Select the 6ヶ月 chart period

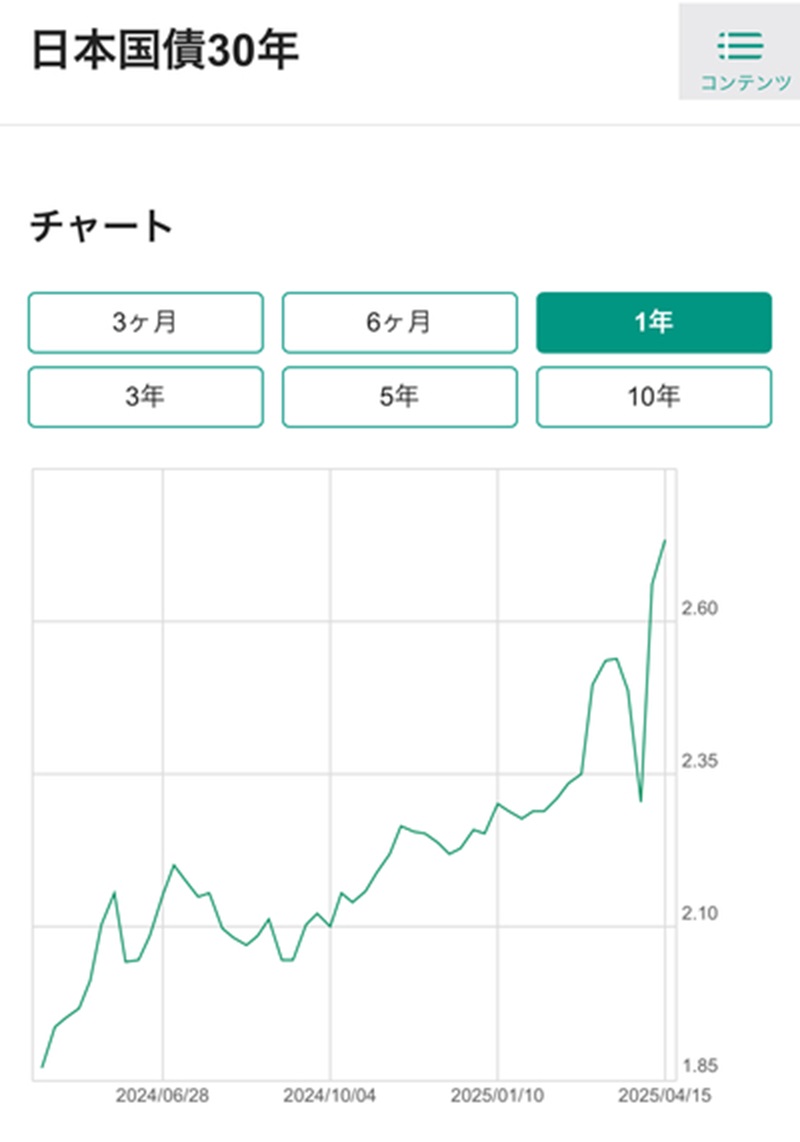click(399, 323)
